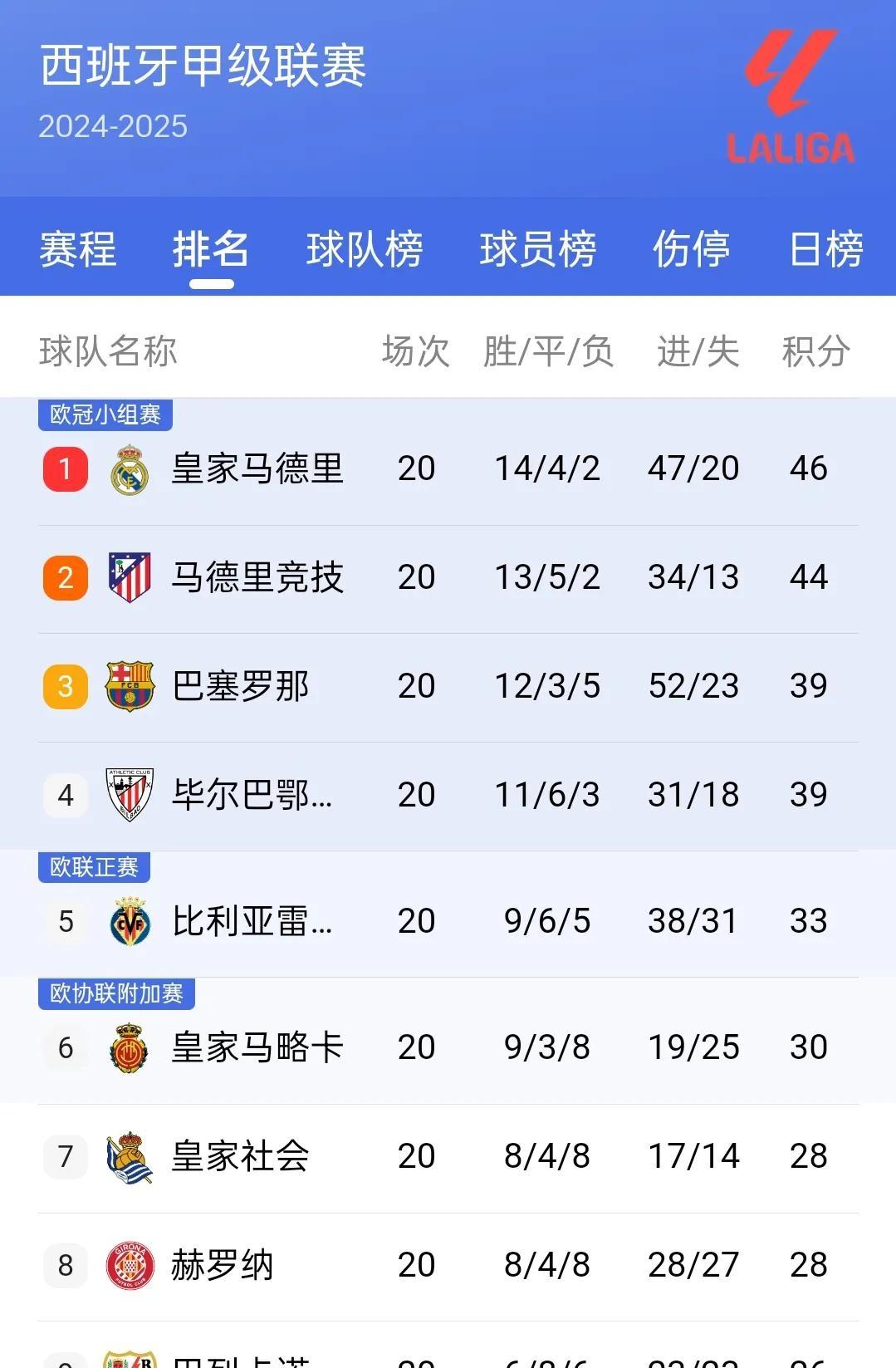Click the Mallorca club crest icon
The height and width of the screenshot is (1368, 896).
click(x=129, y=1047)
